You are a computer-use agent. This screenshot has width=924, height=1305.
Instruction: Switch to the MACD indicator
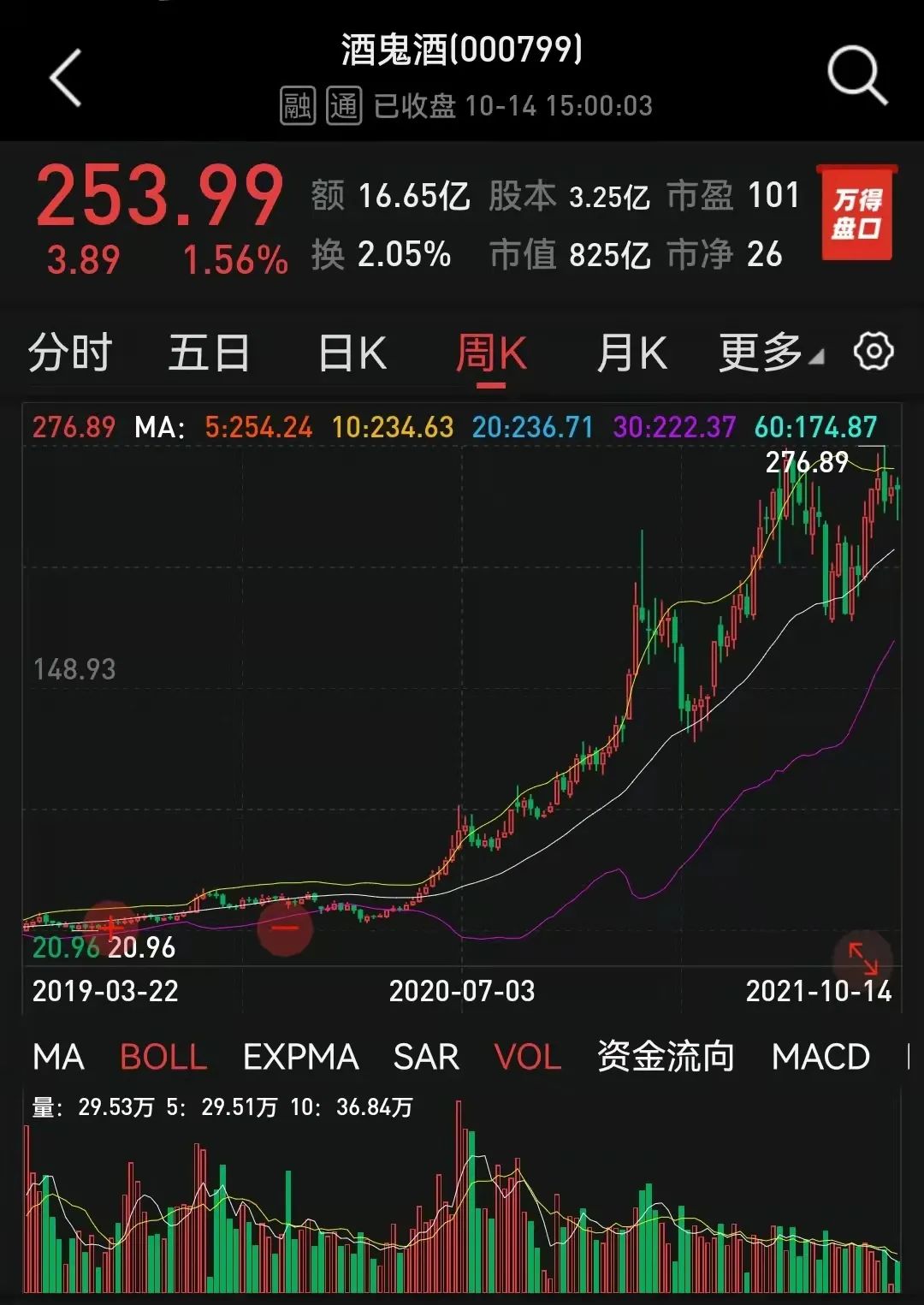pos(820,1058)
